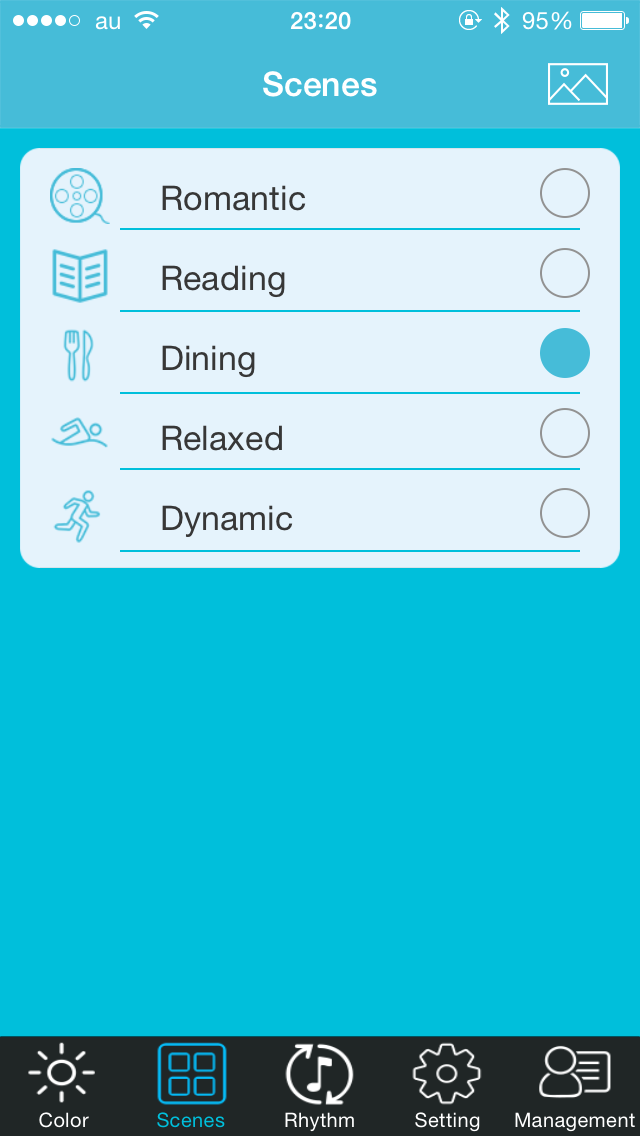The image size is (640, 1136).
Task: Open the Setting tab
Action: click(447, 1086)
